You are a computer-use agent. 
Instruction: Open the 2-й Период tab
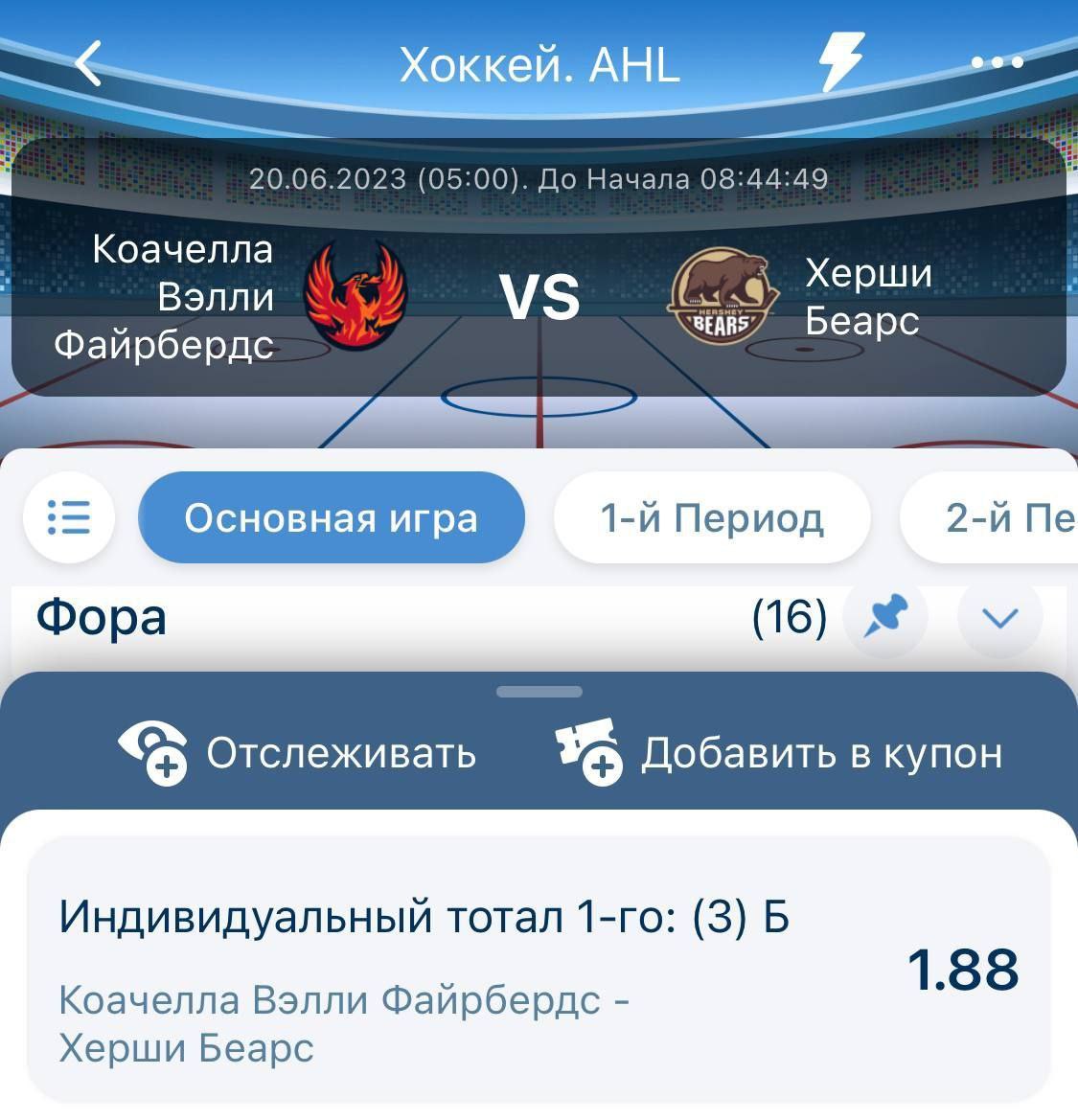point(1006,517)
